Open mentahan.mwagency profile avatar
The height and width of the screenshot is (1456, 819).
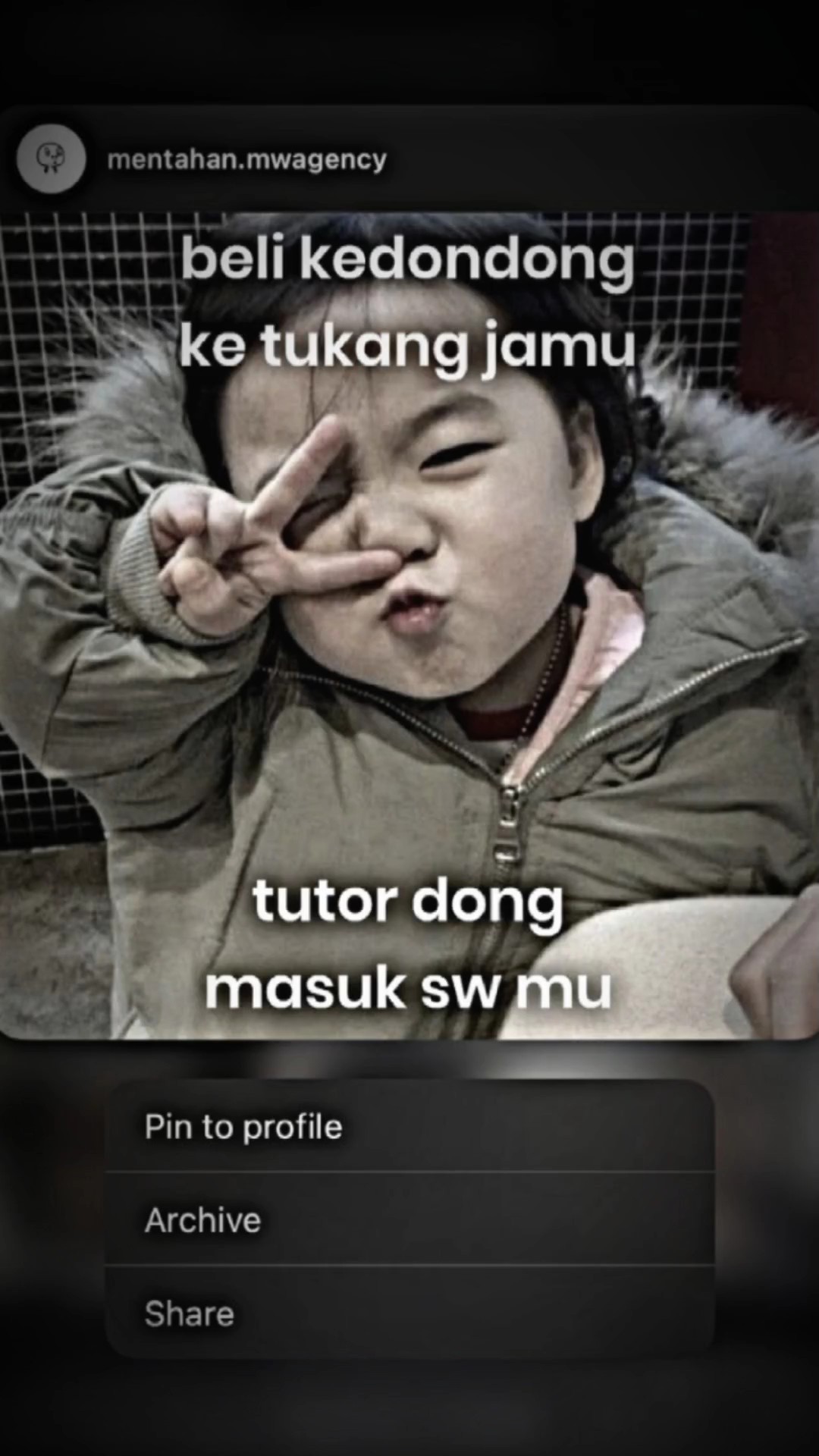[52, 158]
